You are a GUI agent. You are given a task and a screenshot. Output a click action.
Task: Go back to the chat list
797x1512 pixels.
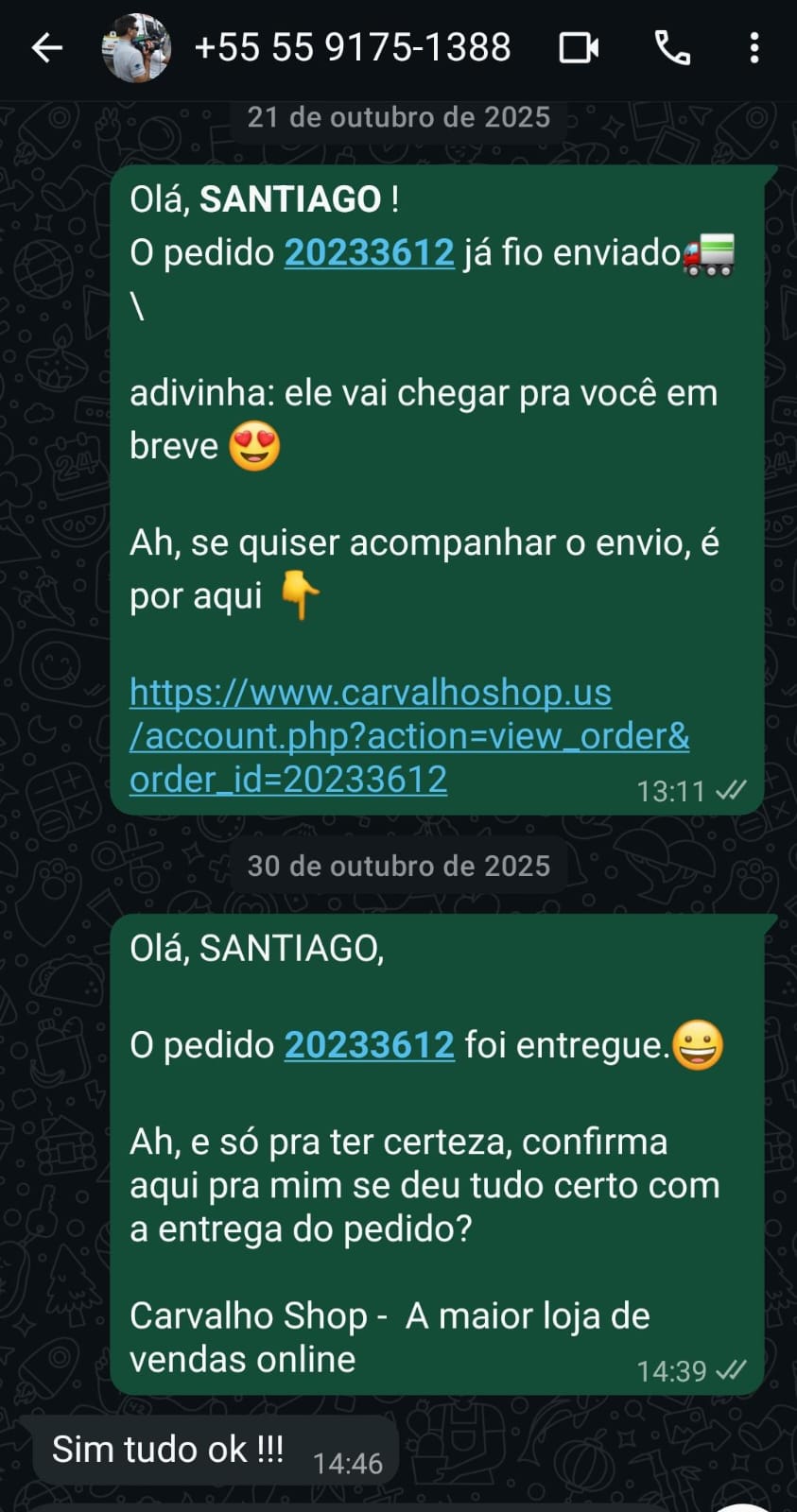point(46,47)
